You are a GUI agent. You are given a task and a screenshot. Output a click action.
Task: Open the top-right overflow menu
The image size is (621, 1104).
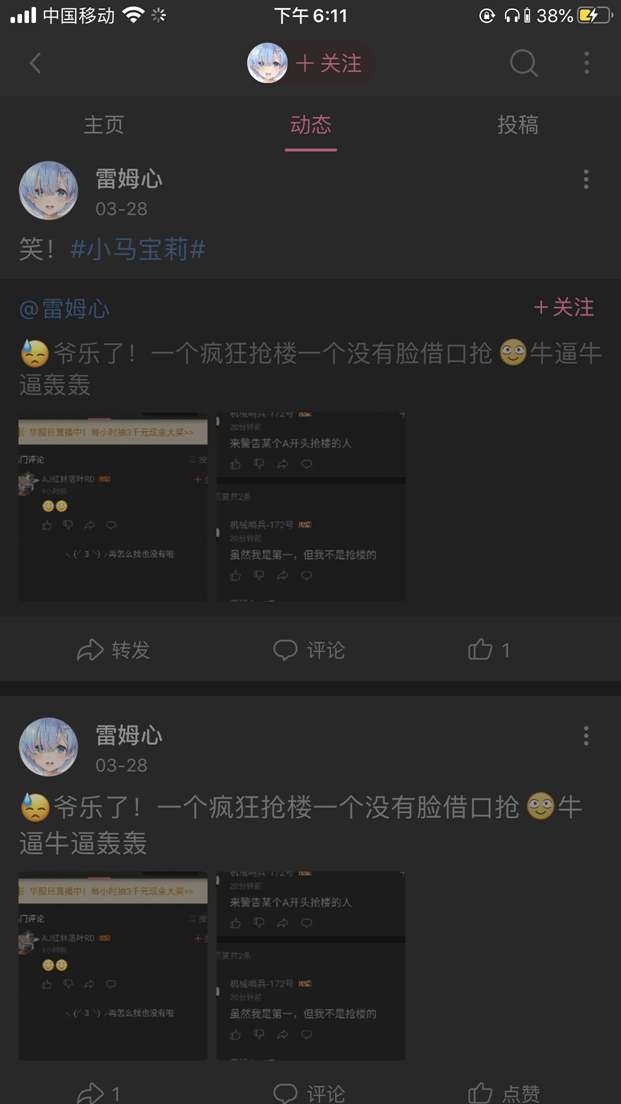[586, 63]
